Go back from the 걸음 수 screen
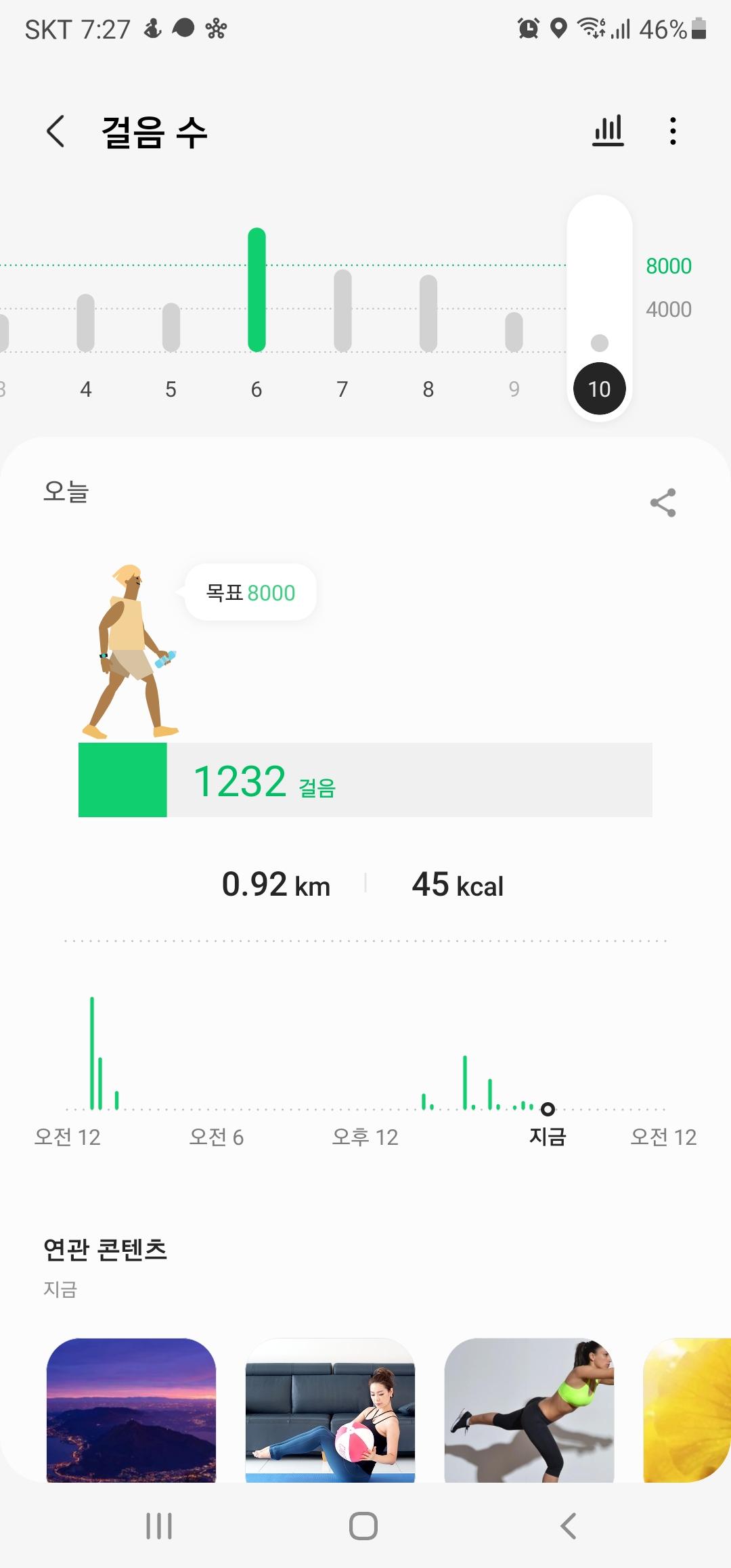 point(56,131)
